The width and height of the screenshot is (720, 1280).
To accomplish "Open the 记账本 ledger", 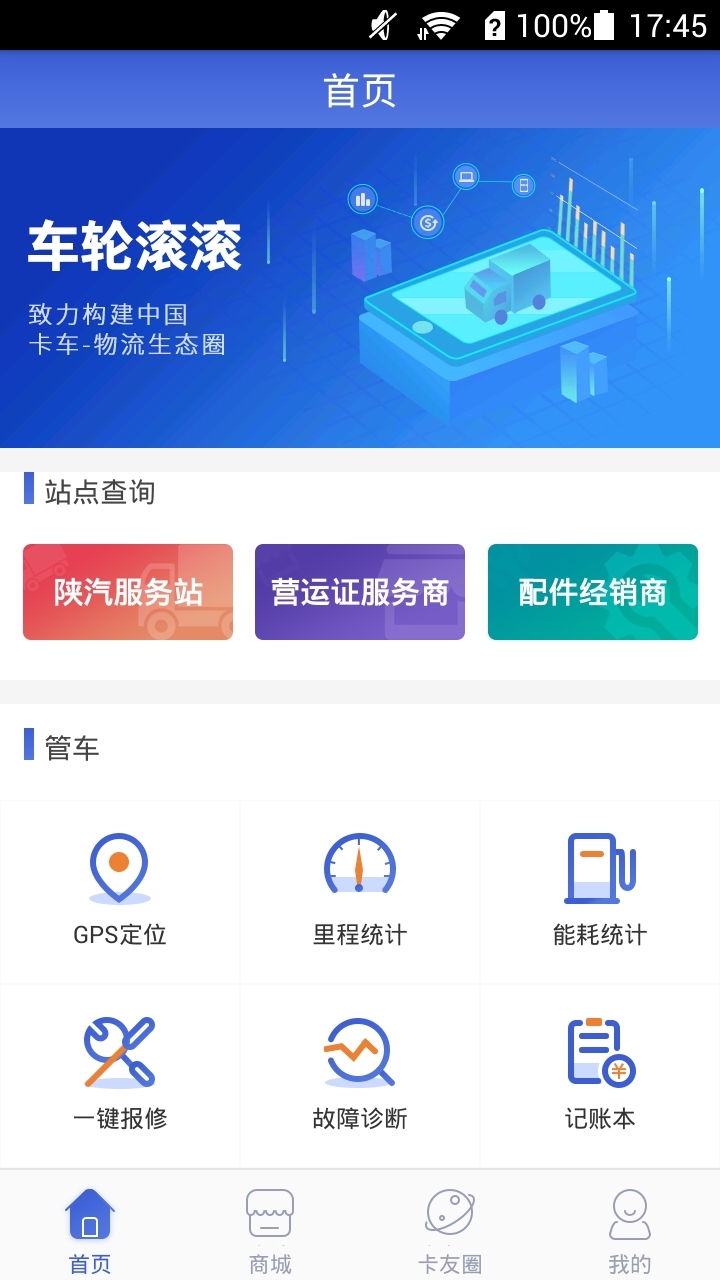I will (x=600, y=1074).
